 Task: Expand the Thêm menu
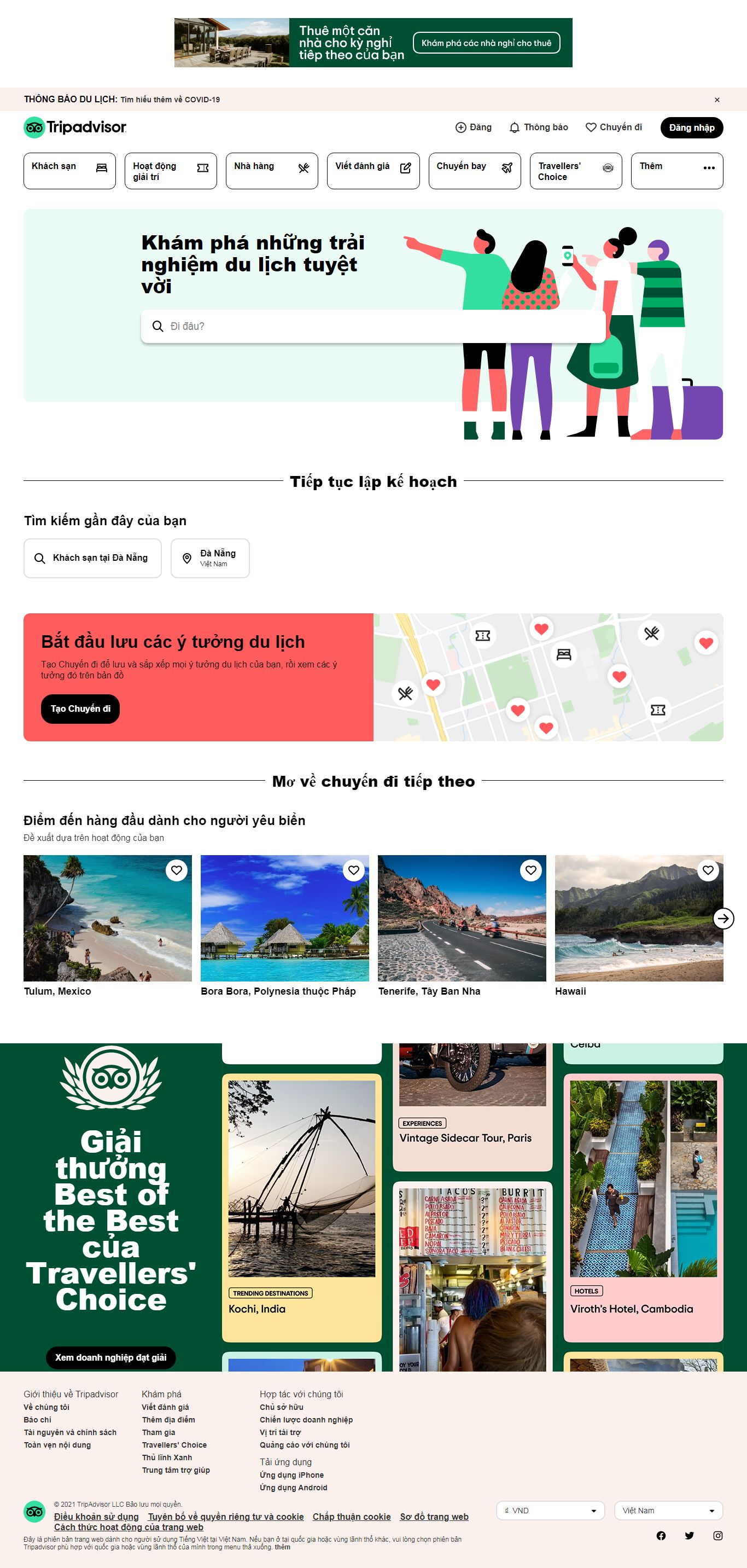(x=676, y=171)
